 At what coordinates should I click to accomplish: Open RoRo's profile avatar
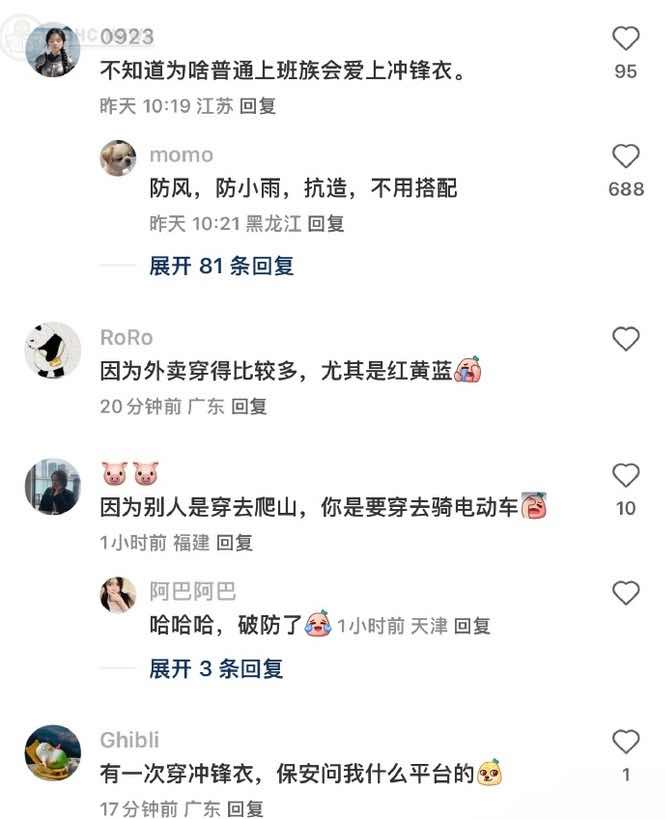coord(52,350)
